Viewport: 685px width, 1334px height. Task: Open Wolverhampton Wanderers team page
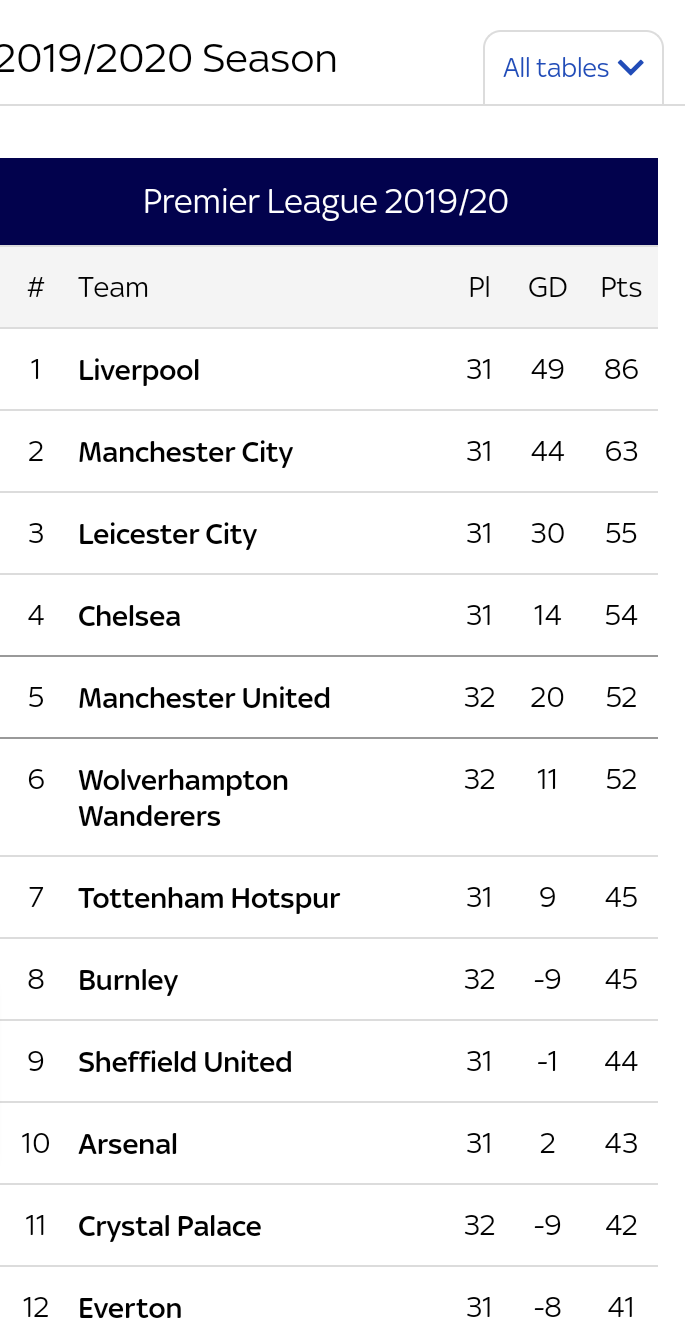pos(183,798)
